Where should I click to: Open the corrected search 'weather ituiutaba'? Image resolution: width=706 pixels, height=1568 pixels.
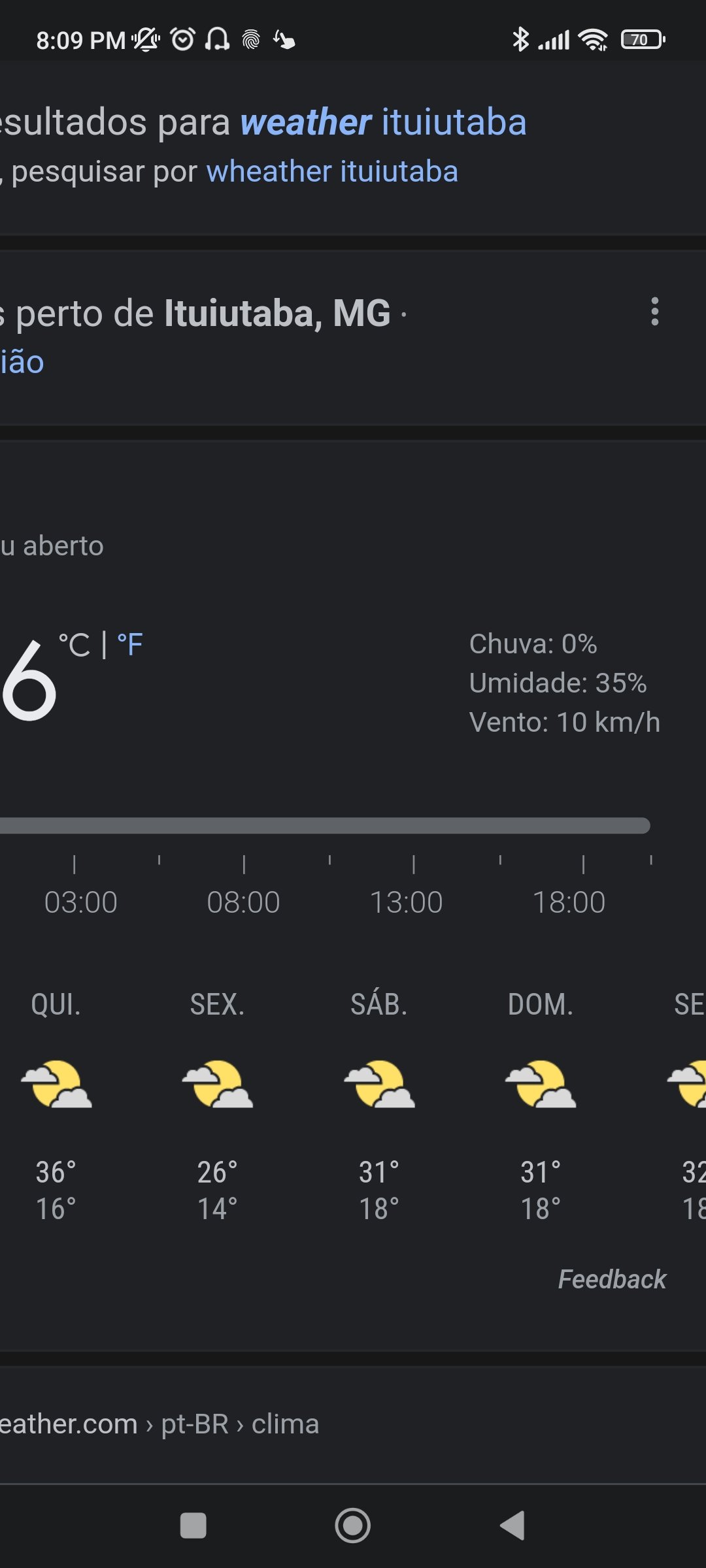[383, 122]
